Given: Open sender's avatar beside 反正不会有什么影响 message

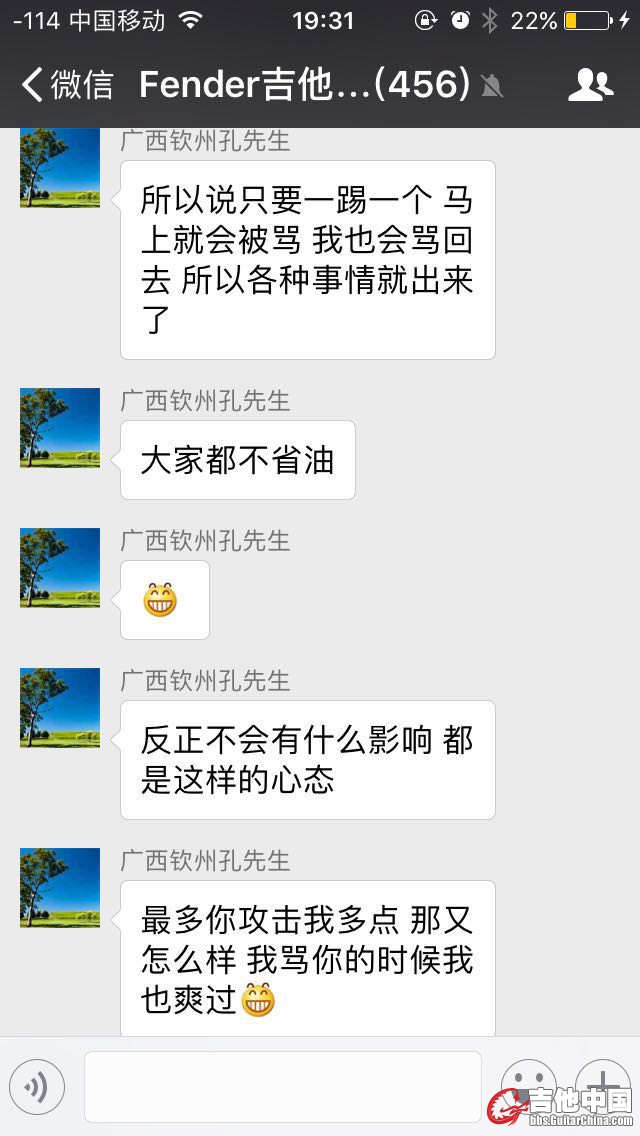Looking at the screenshot, I should pyautogui.click(x=60, y=708).
